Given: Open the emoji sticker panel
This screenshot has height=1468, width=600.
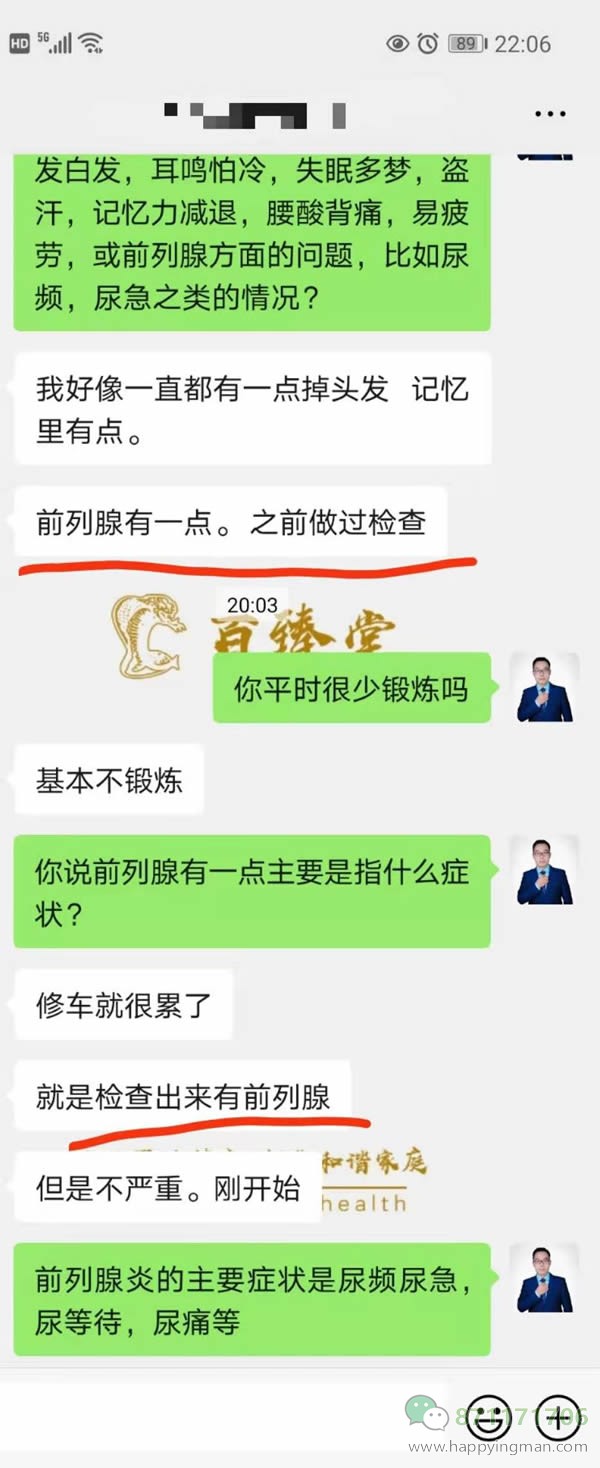Looking at the screenshot, I should pos(488,1417).
